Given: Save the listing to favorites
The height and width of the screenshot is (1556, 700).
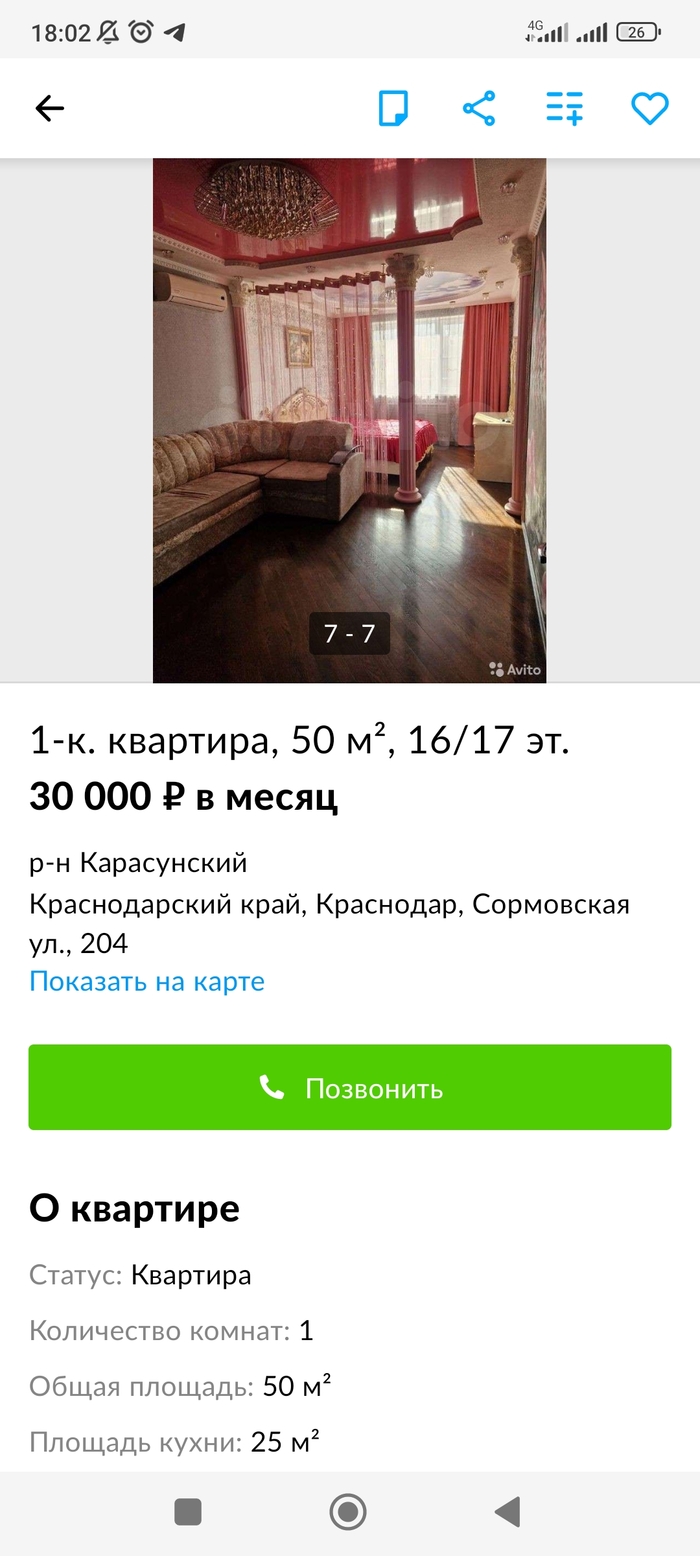Looking at the screenshot, I should 649,108.
